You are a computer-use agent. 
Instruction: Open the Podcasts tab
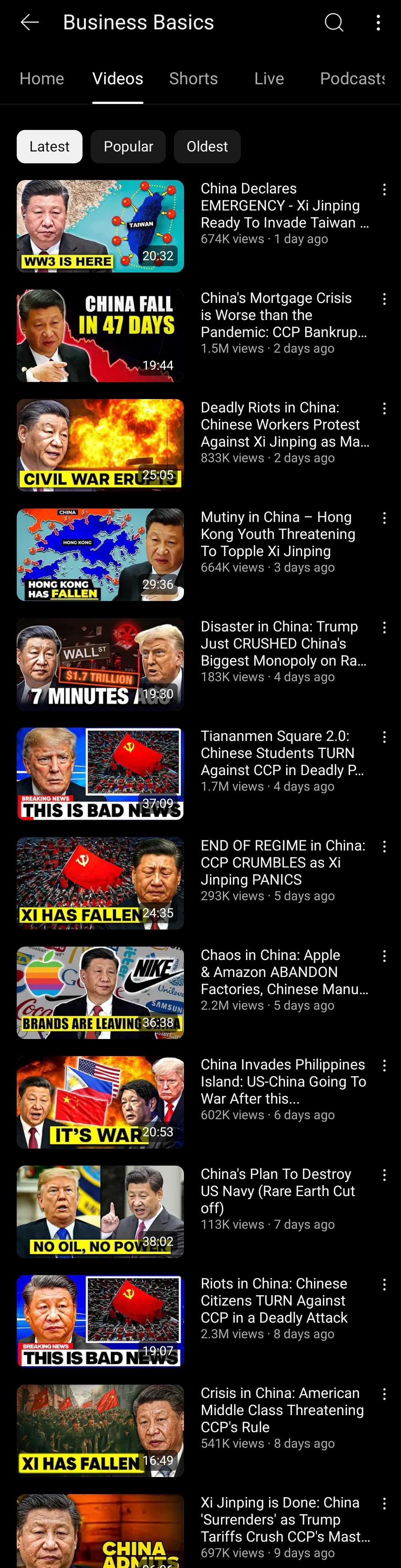[x=352, y=79]
